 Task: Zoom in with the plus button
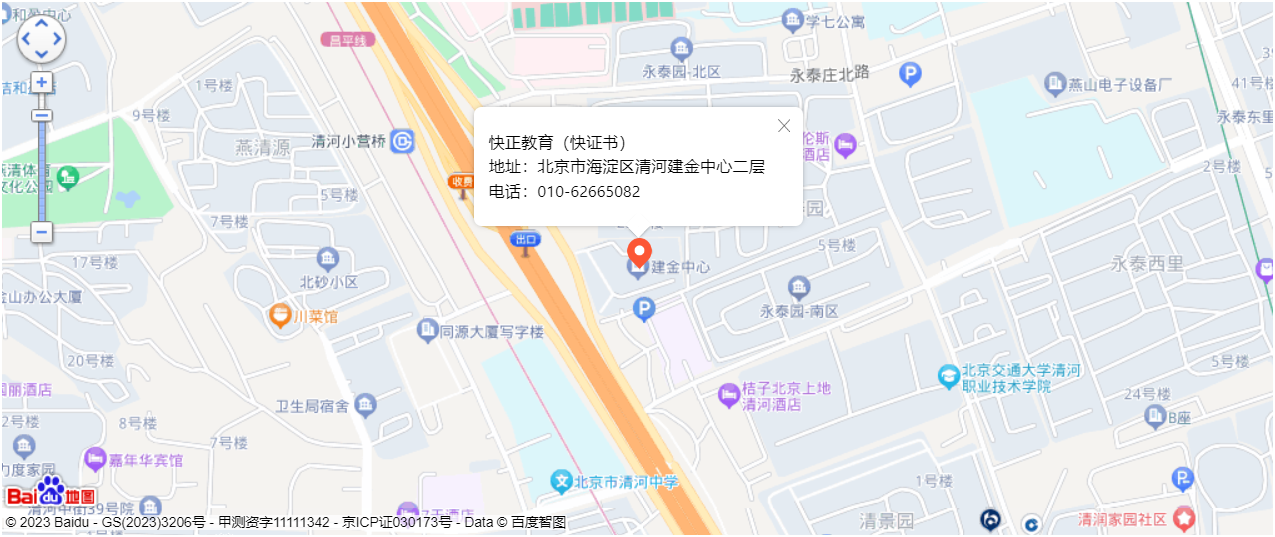tap(41, 82)
